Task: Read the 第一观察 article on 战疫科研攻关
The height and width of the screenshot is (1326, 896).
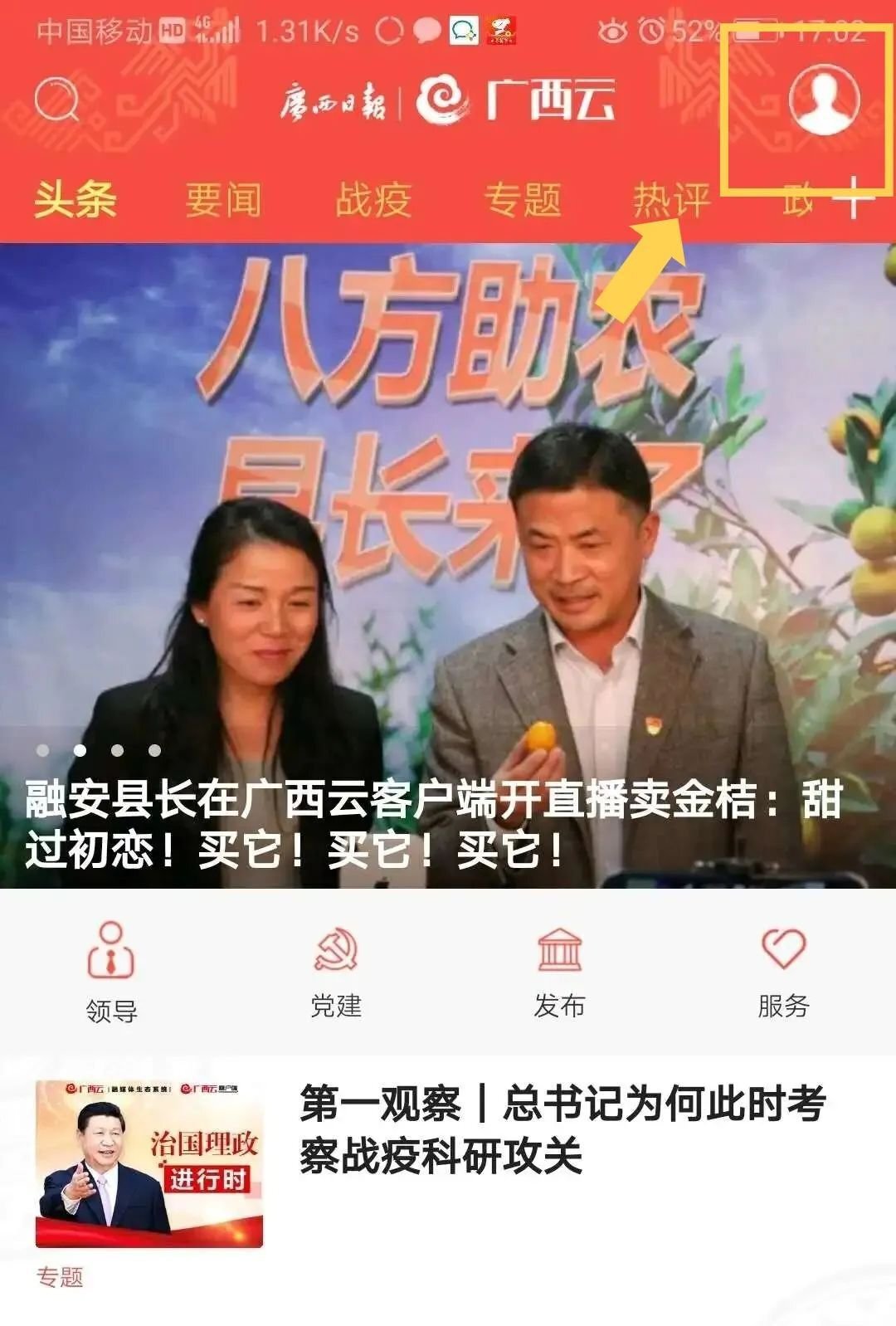Action: 562,1129
